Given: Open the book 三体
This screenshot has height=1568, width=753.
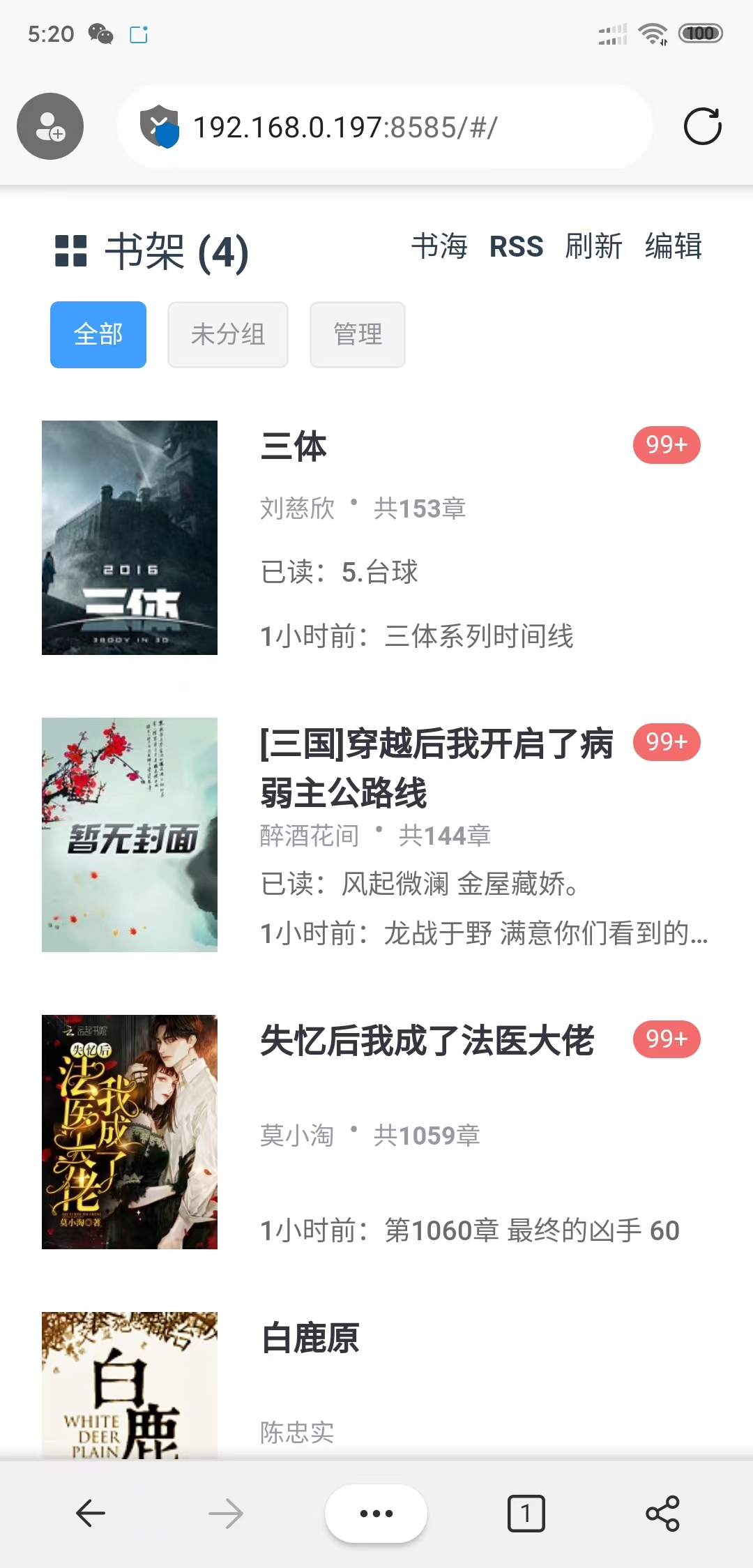Looking at the screenshot, I should (x=294, y=446).
